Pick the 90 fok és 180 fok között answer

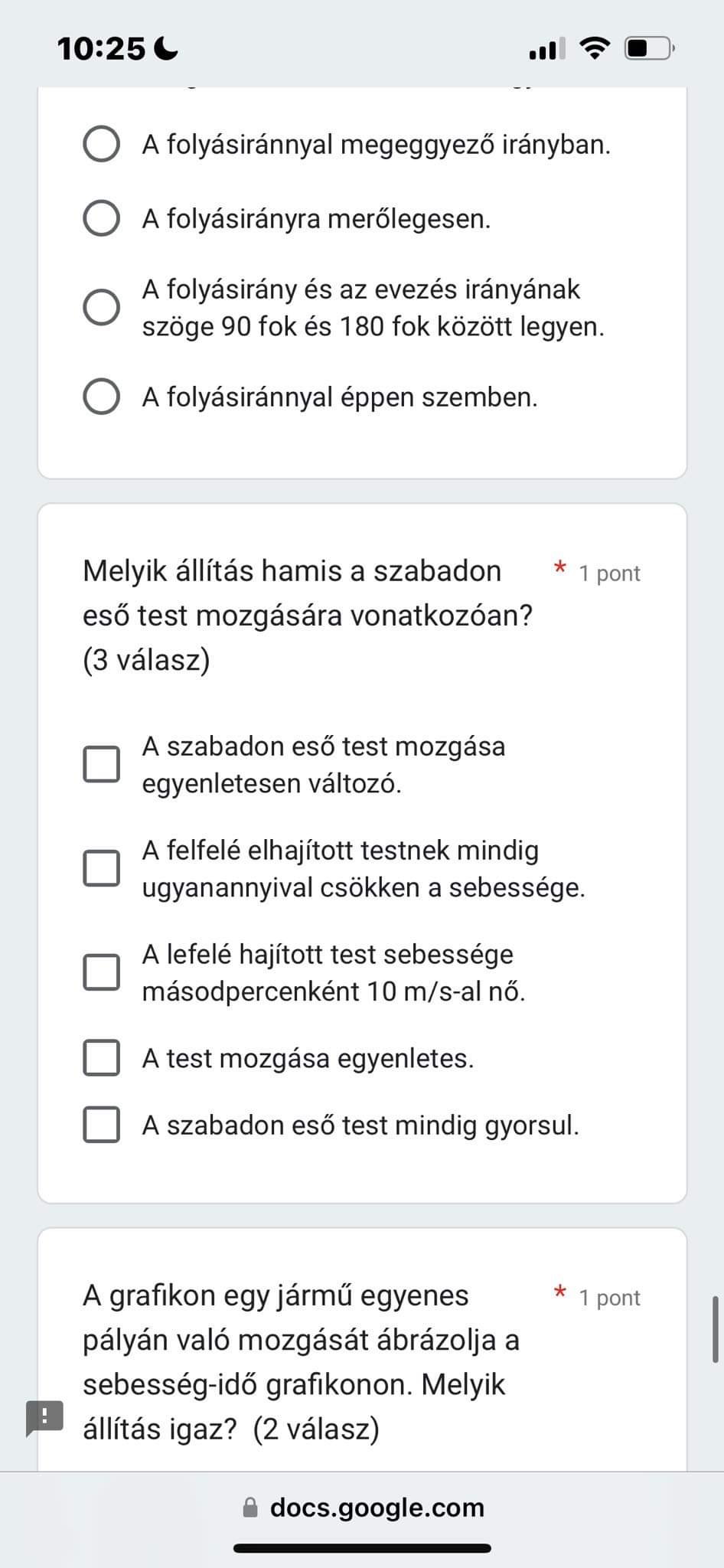pos(101,308)
